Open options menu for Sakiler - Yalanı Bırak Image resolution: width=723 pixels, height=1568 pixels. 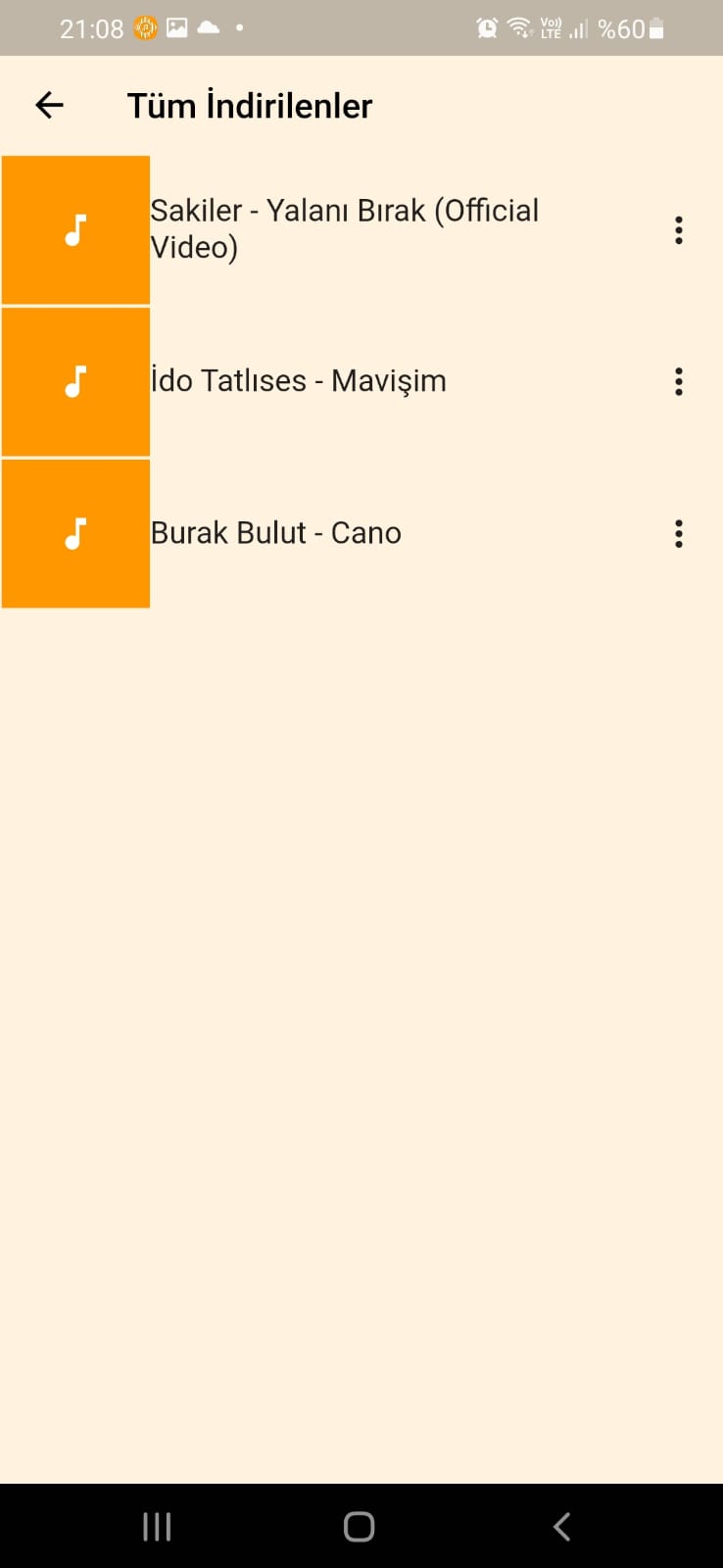click(x=678, y=228)
